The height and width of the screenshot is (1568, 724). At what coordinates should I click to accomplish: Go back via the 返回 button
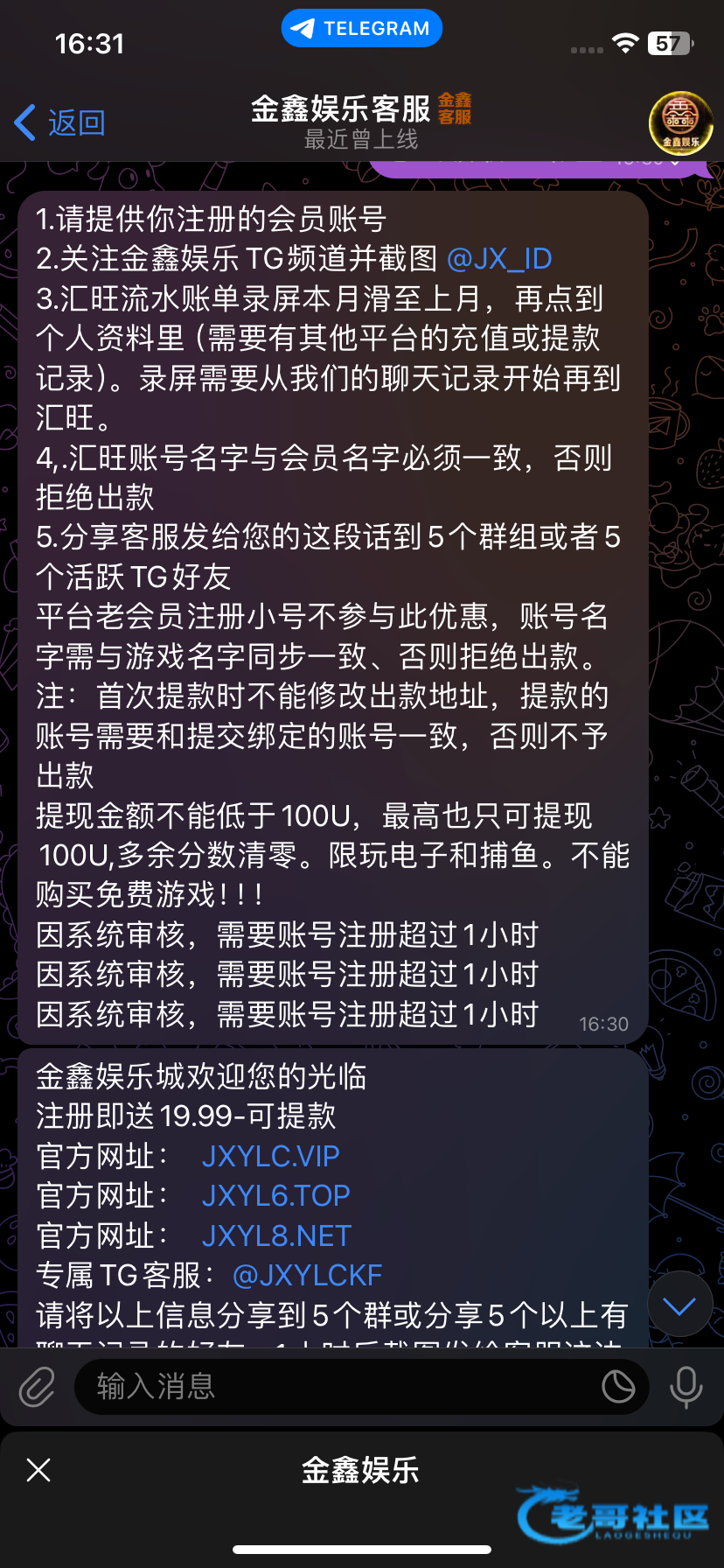59,122
